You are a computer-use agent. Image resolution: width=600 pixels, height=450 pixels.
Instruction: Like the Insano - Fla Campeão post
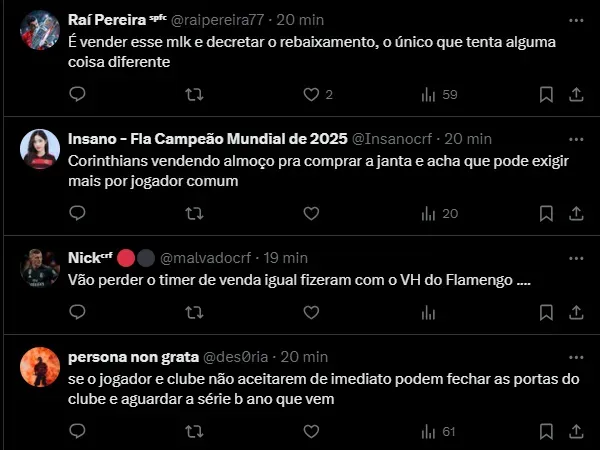pos(311,213)
